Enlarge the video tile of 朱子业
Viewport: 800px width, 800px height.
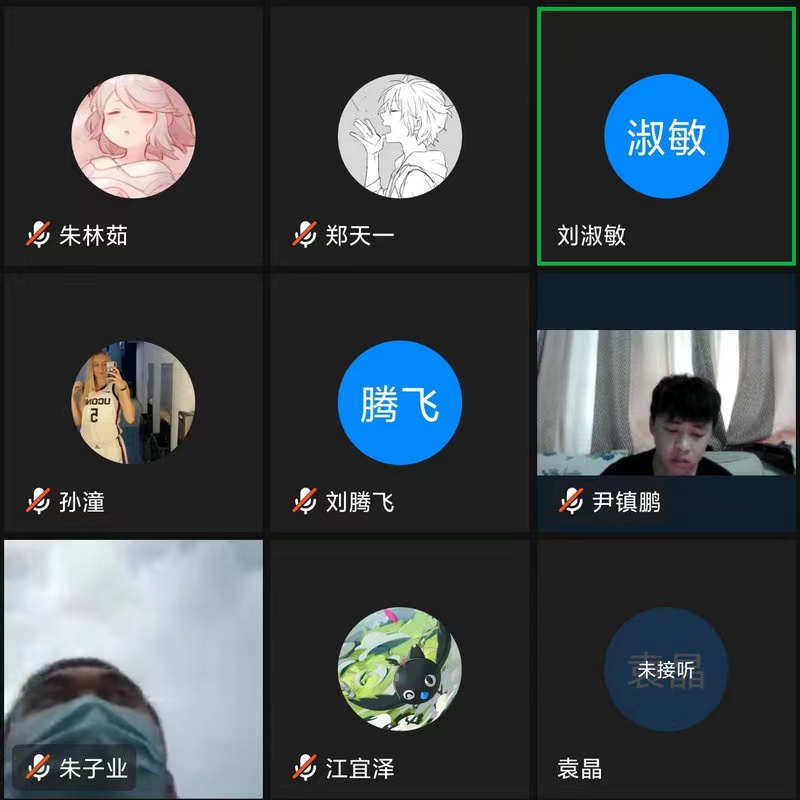(133, 668)
